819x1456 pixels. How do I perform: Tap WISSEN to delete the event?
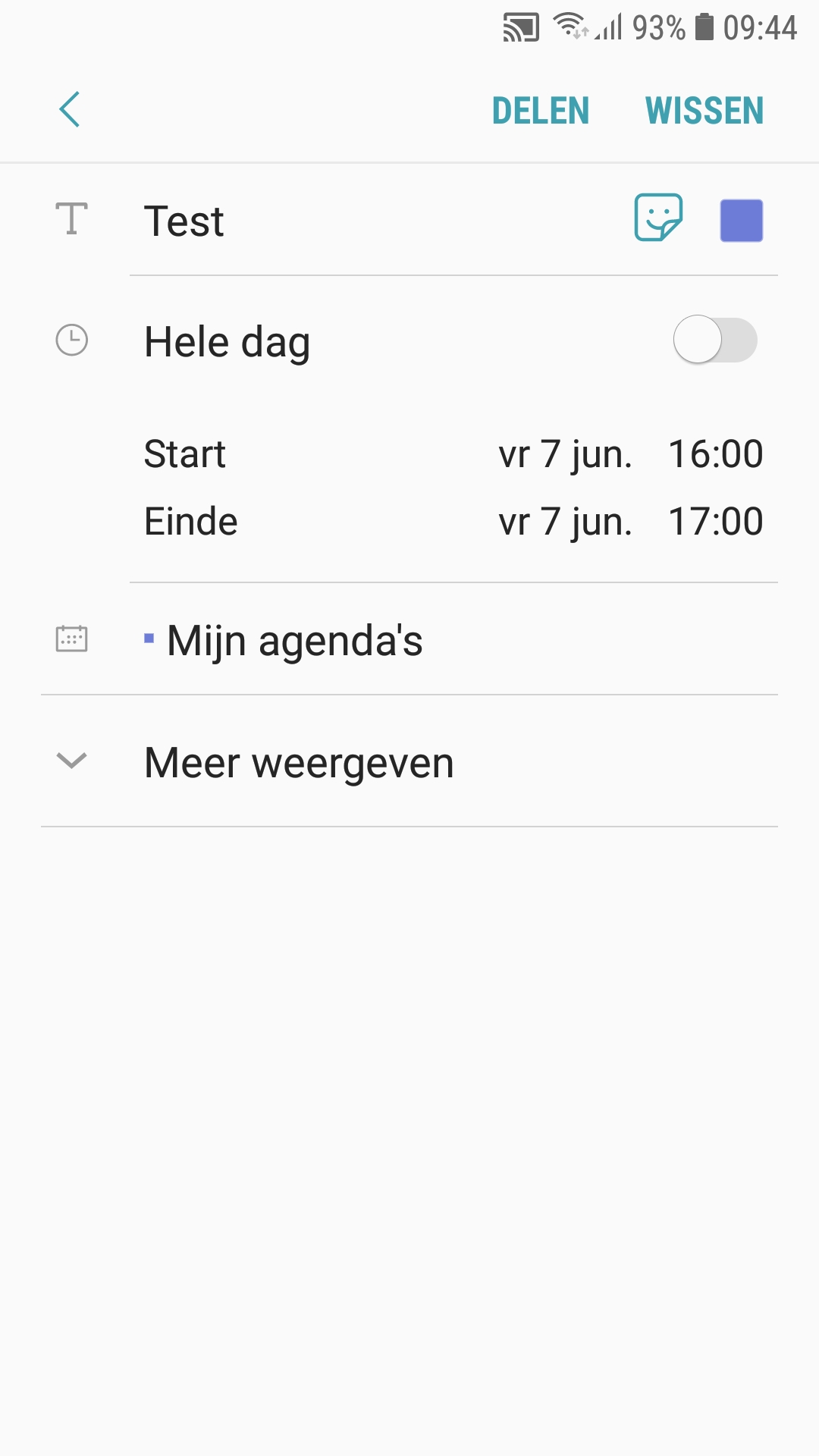click(704, 111)
